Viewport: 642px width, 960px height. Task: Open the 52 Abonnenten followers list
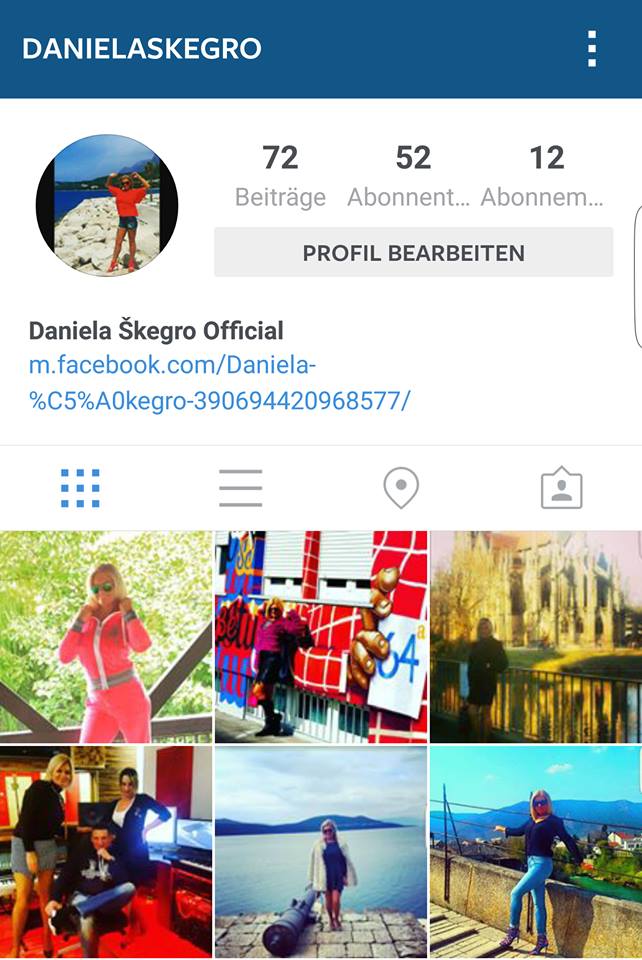click(412, 174)
